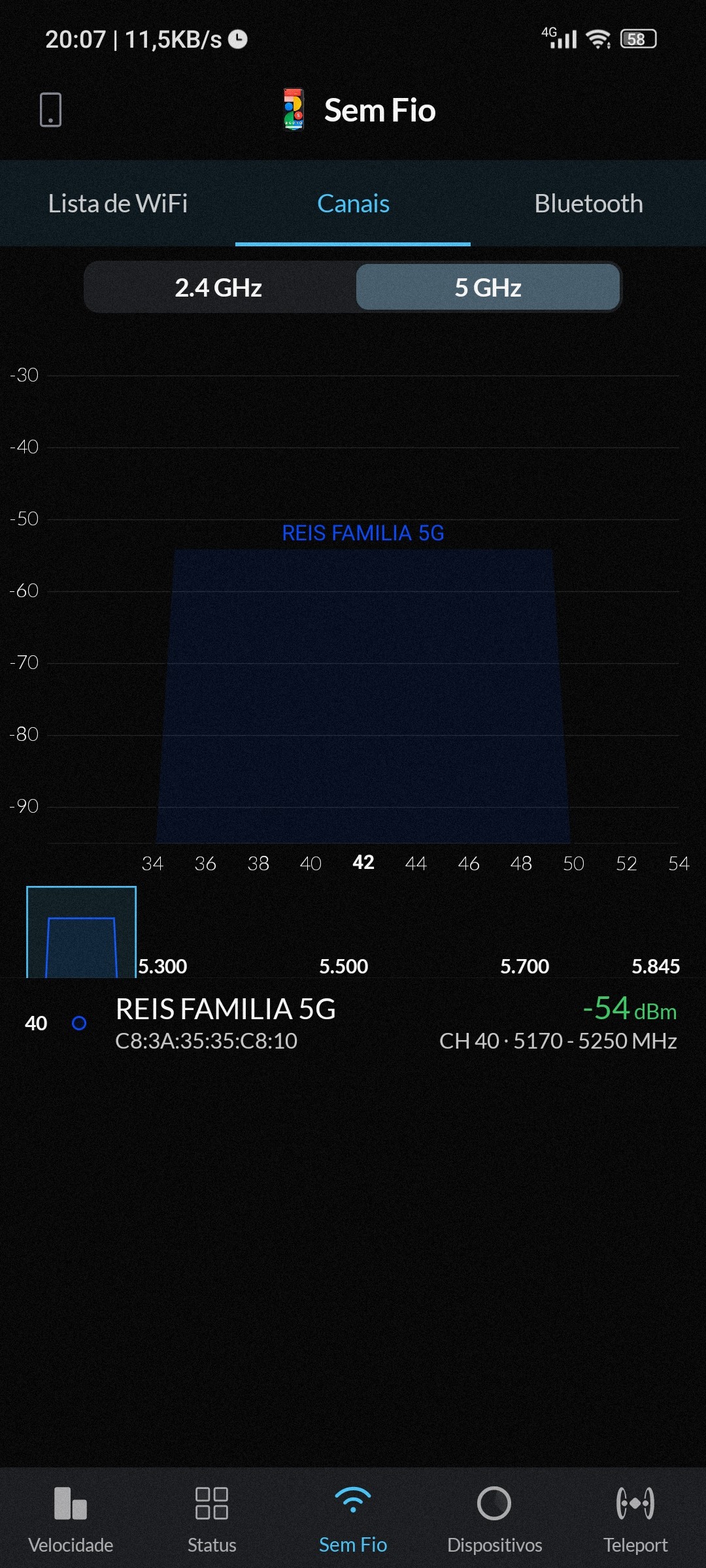706x1568 pixels.
Task: Select the 5 GHz band
Action: [488, 287]
